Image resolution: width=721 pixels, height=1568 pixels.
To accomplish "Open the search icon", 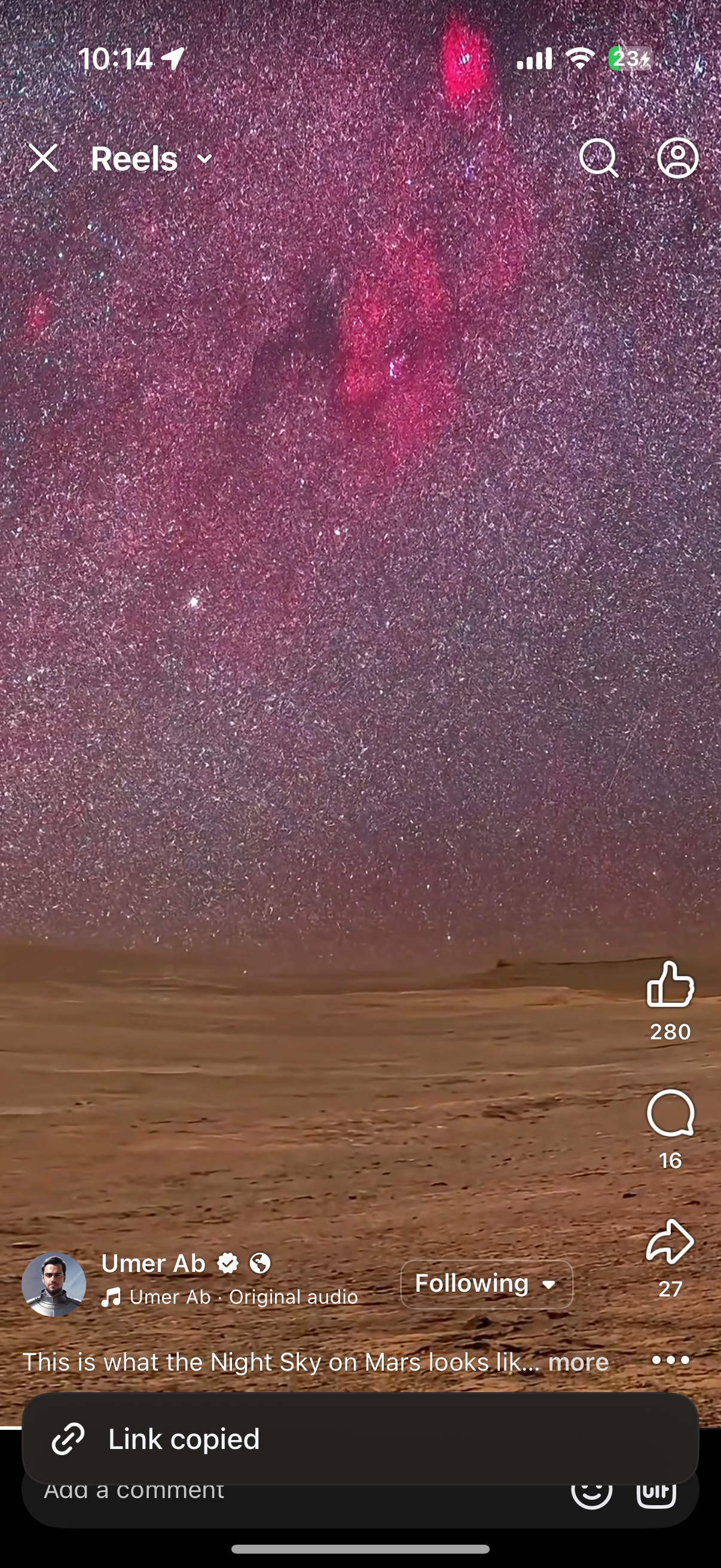I will click(598, 158).
